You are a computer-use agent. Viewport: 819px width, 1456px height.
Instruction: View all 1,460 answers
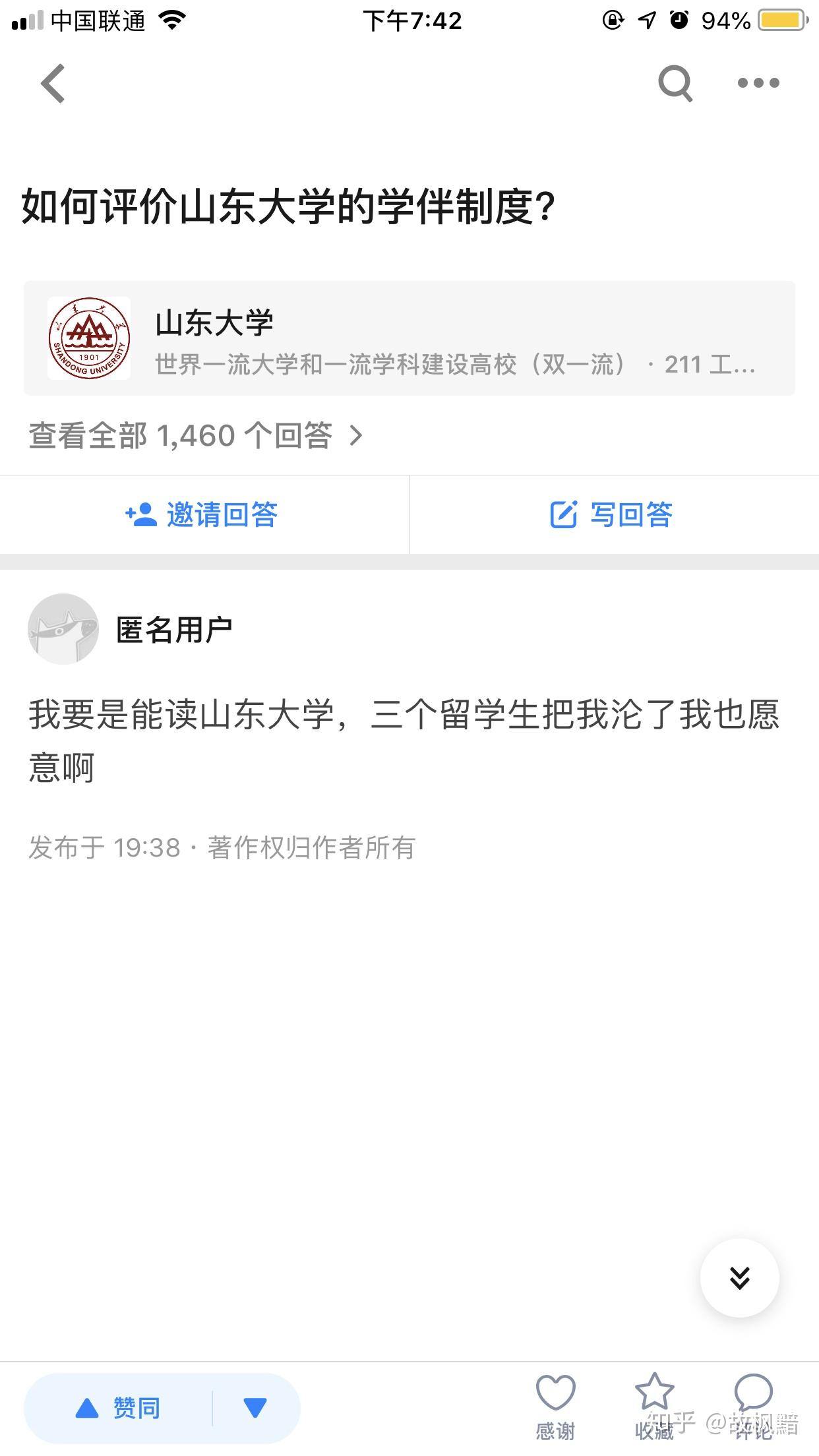[196, 436]
